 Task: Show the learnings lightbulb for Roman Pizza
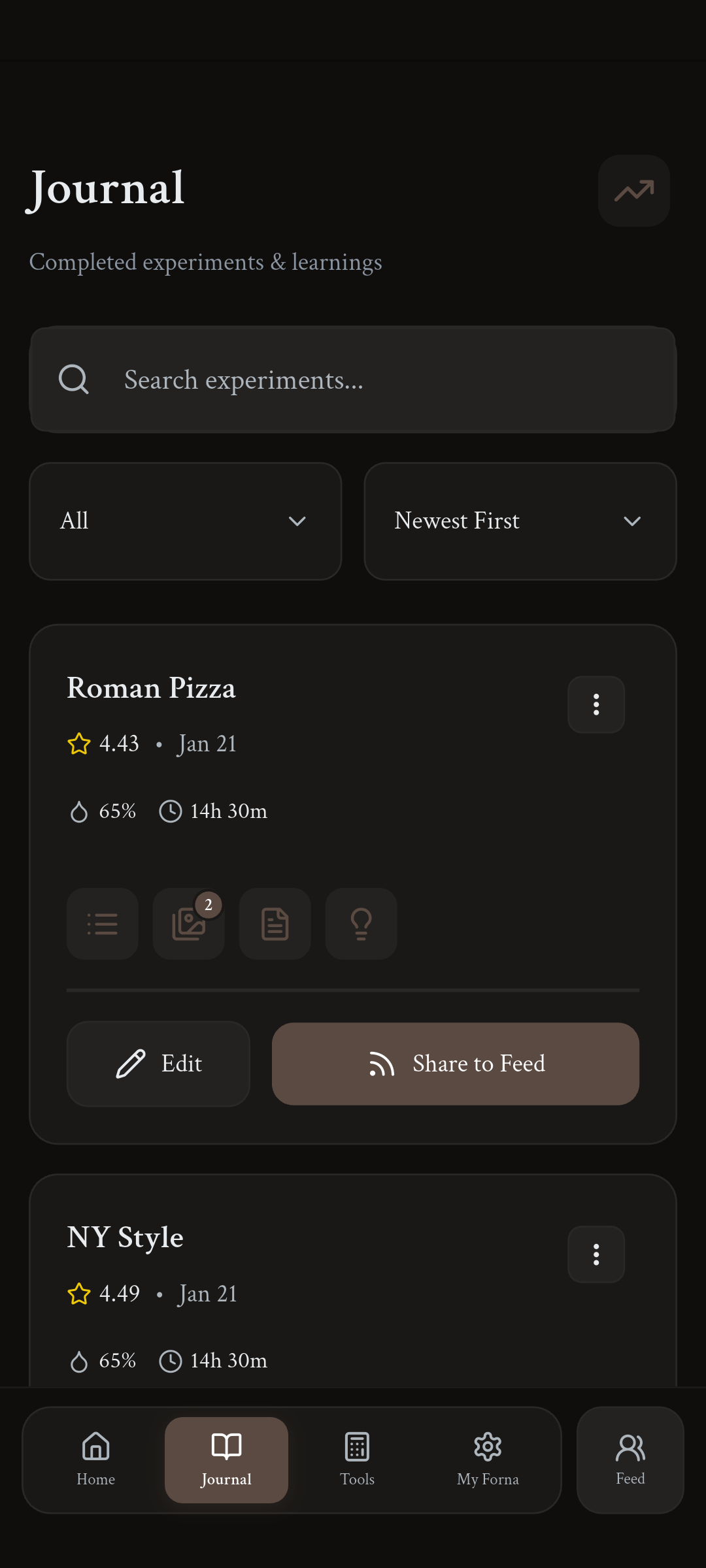point(361,924)
